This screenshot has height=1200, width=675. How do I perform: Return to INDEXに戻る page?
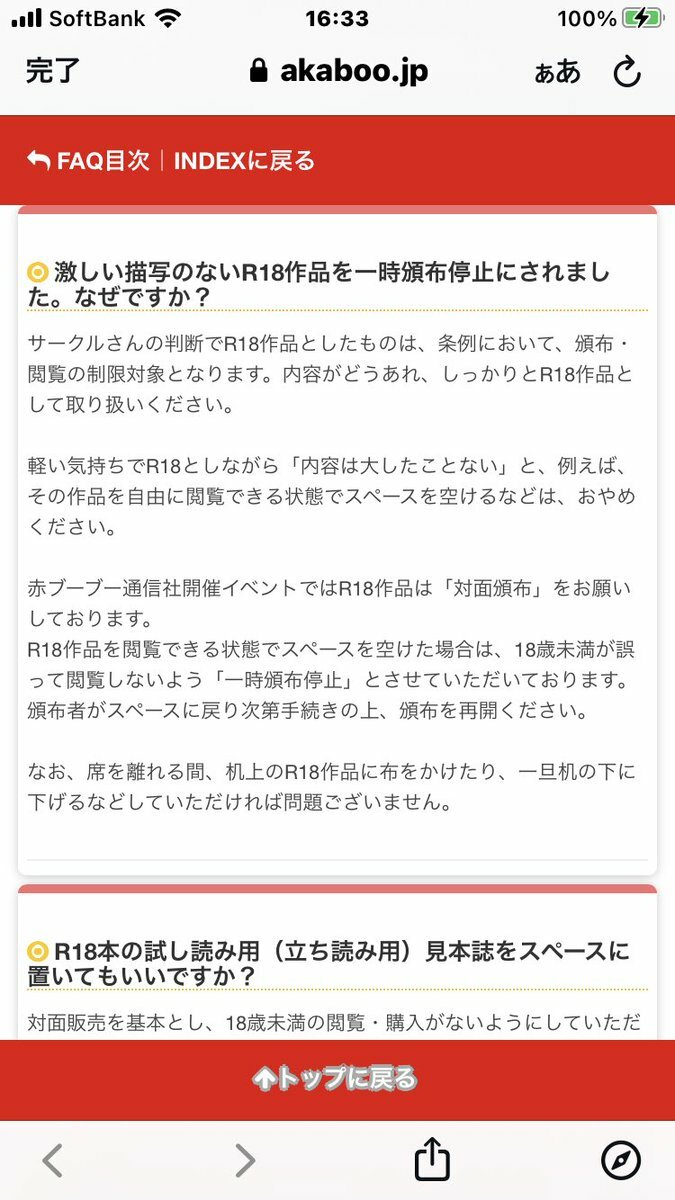244,160
